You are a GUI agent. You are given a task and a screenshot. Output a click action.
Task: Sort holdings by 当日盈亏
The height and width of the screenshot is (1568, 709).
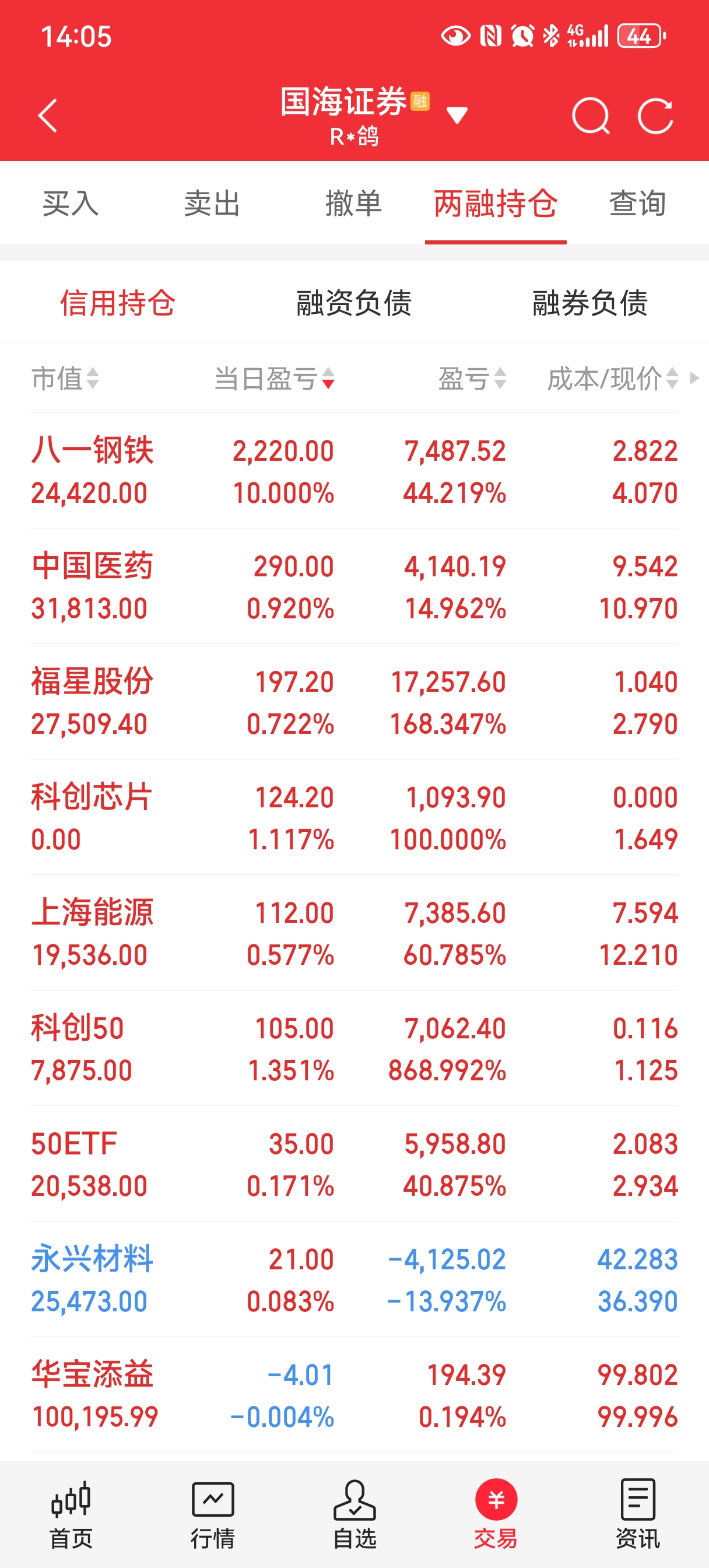tap(274, 379)
